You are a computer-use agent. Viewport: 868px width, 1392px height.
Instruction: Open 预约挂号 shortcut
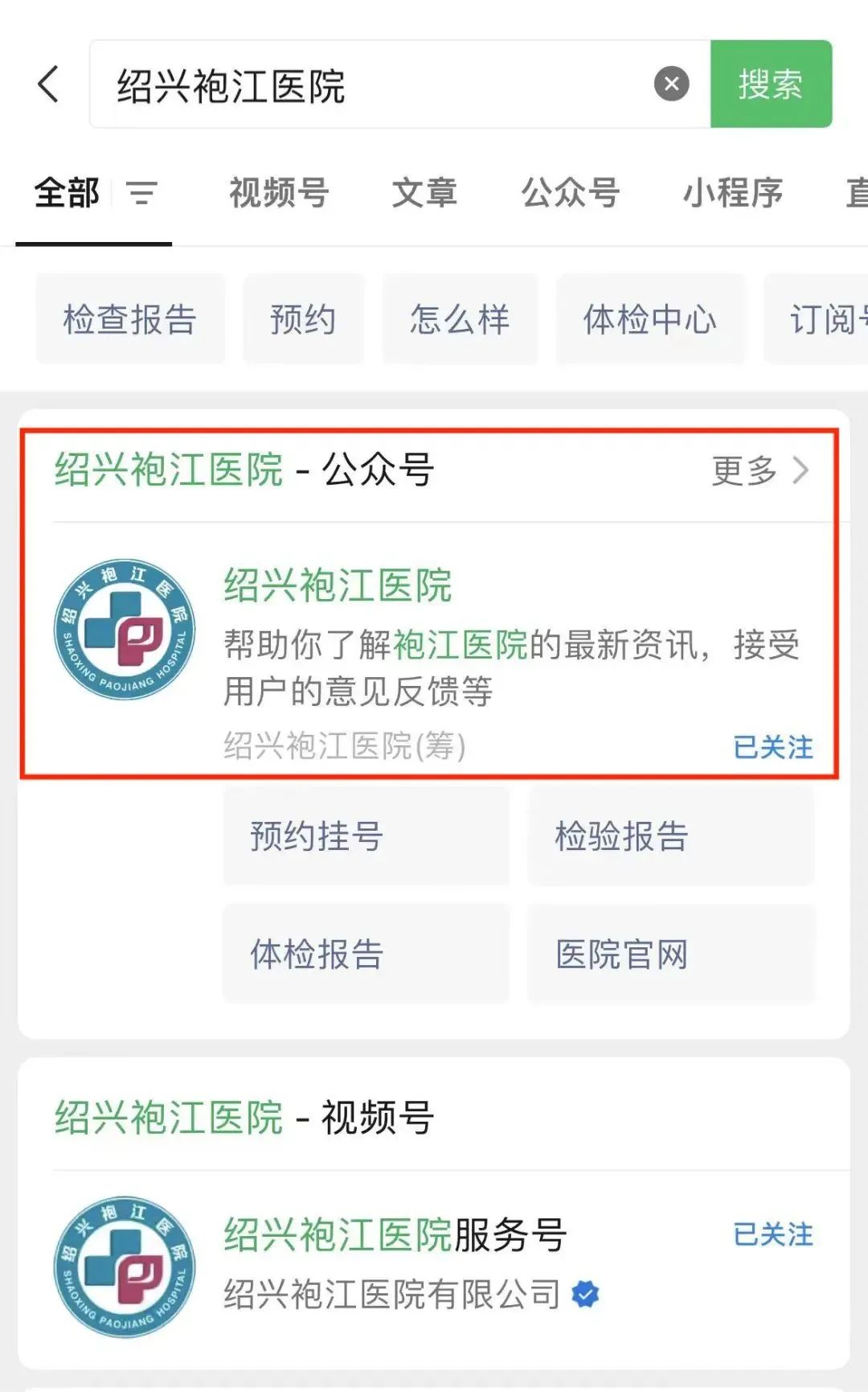pyautogui.click(x=366, y=836)
